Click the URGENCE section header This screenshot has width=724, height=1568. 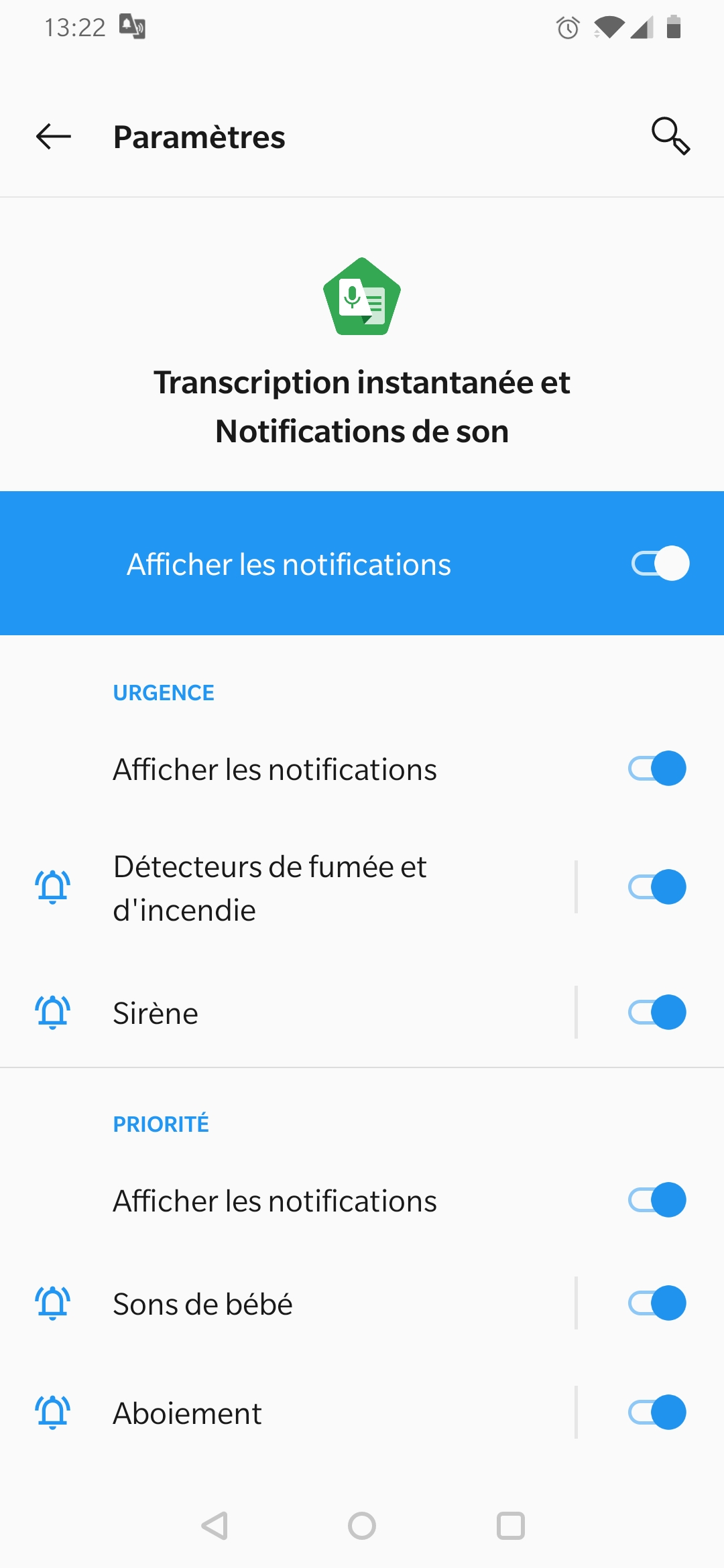163,692
